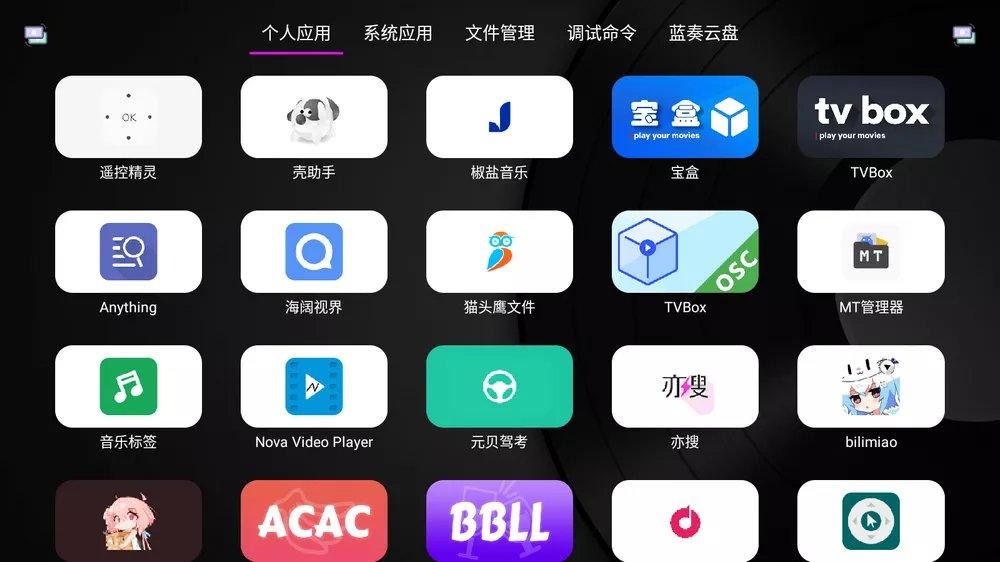Viewport: 1000px width, 562px height.
Task: Launch the Anything app
Action: [128, 252]
